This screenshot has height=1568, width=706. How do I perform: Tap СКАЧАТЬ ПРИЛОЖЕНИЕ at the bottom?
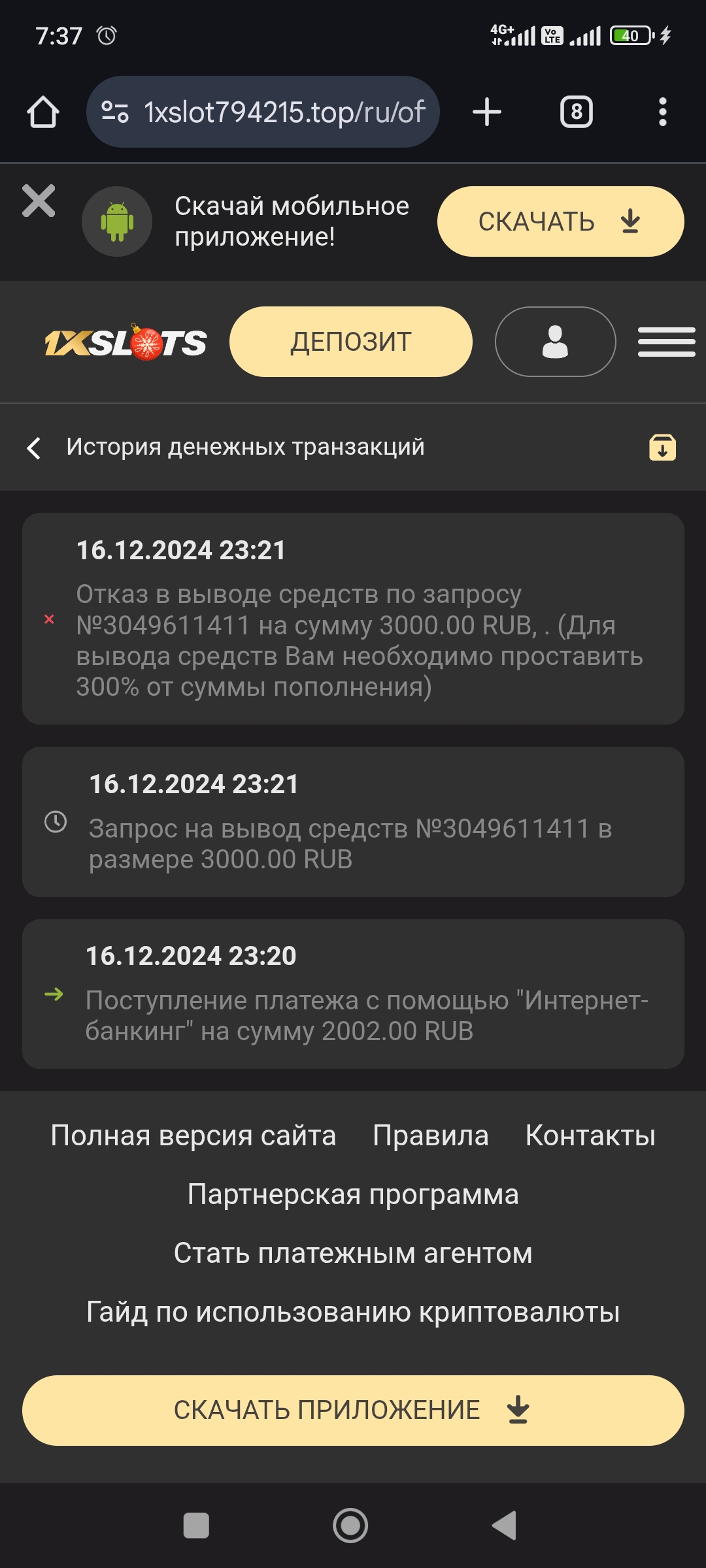(x=353, y=1410)
